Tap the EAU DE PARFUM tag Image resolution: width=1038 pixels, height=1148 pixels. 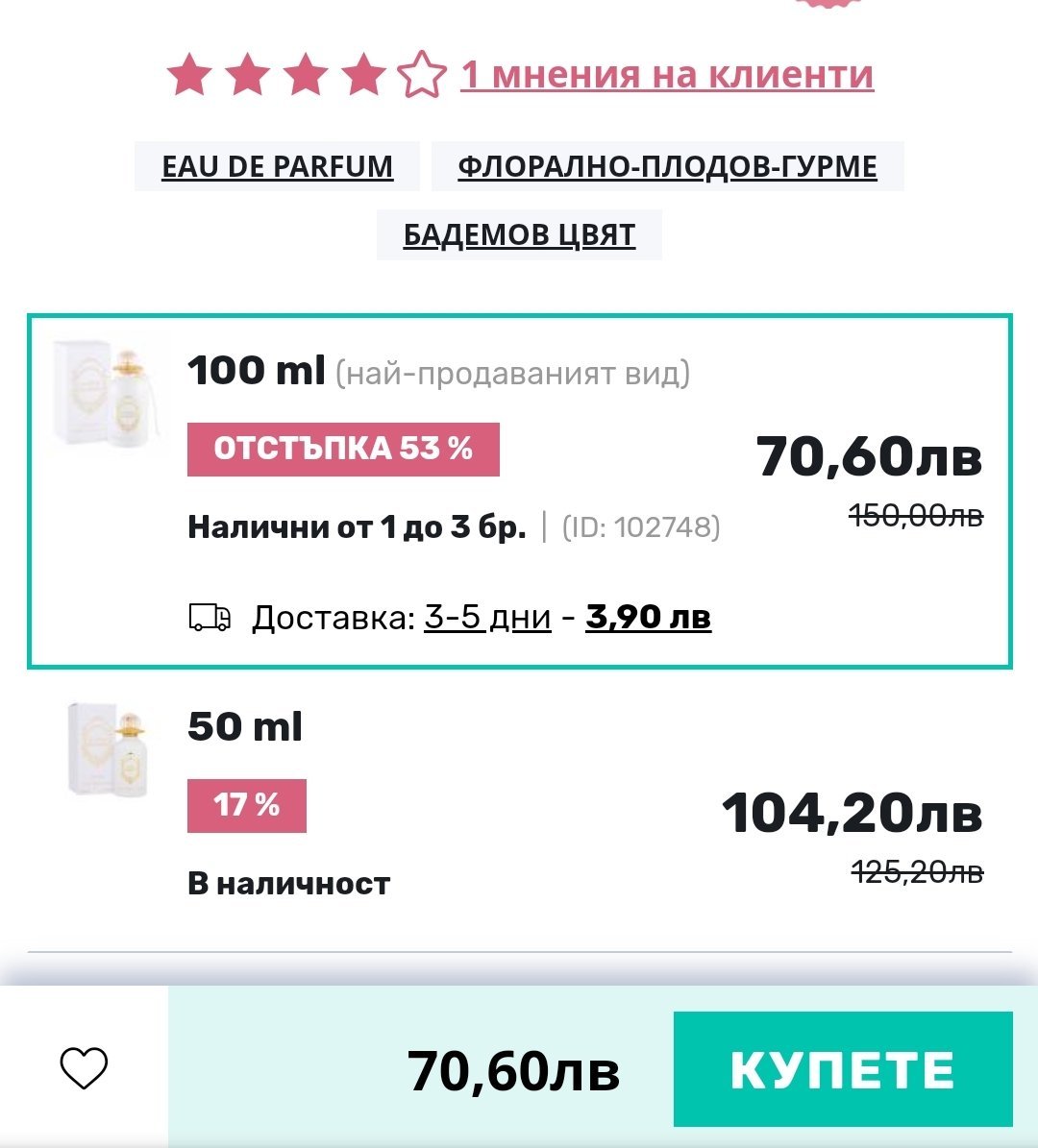(277, 166)
